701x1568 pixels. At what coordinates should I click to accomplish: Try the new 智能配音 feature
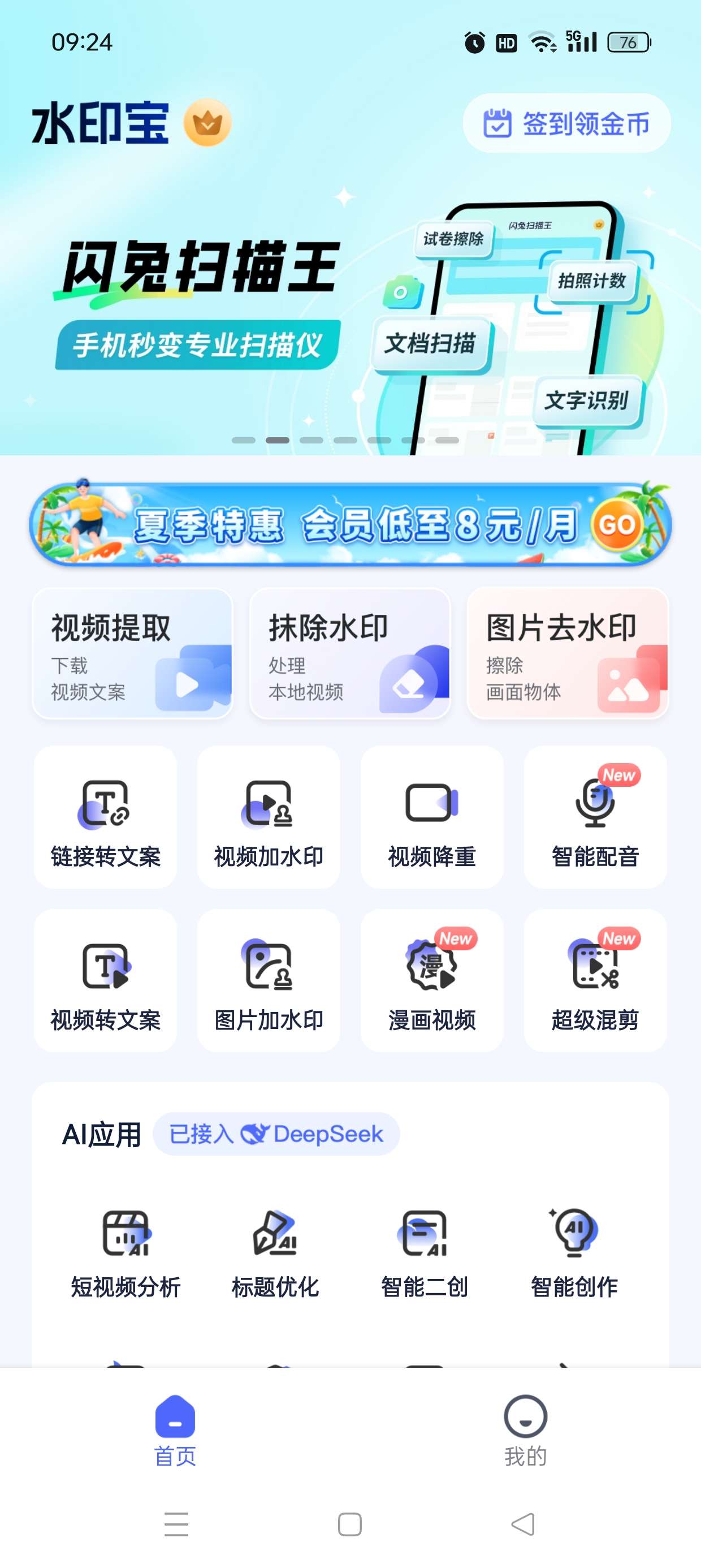(595, 817)
